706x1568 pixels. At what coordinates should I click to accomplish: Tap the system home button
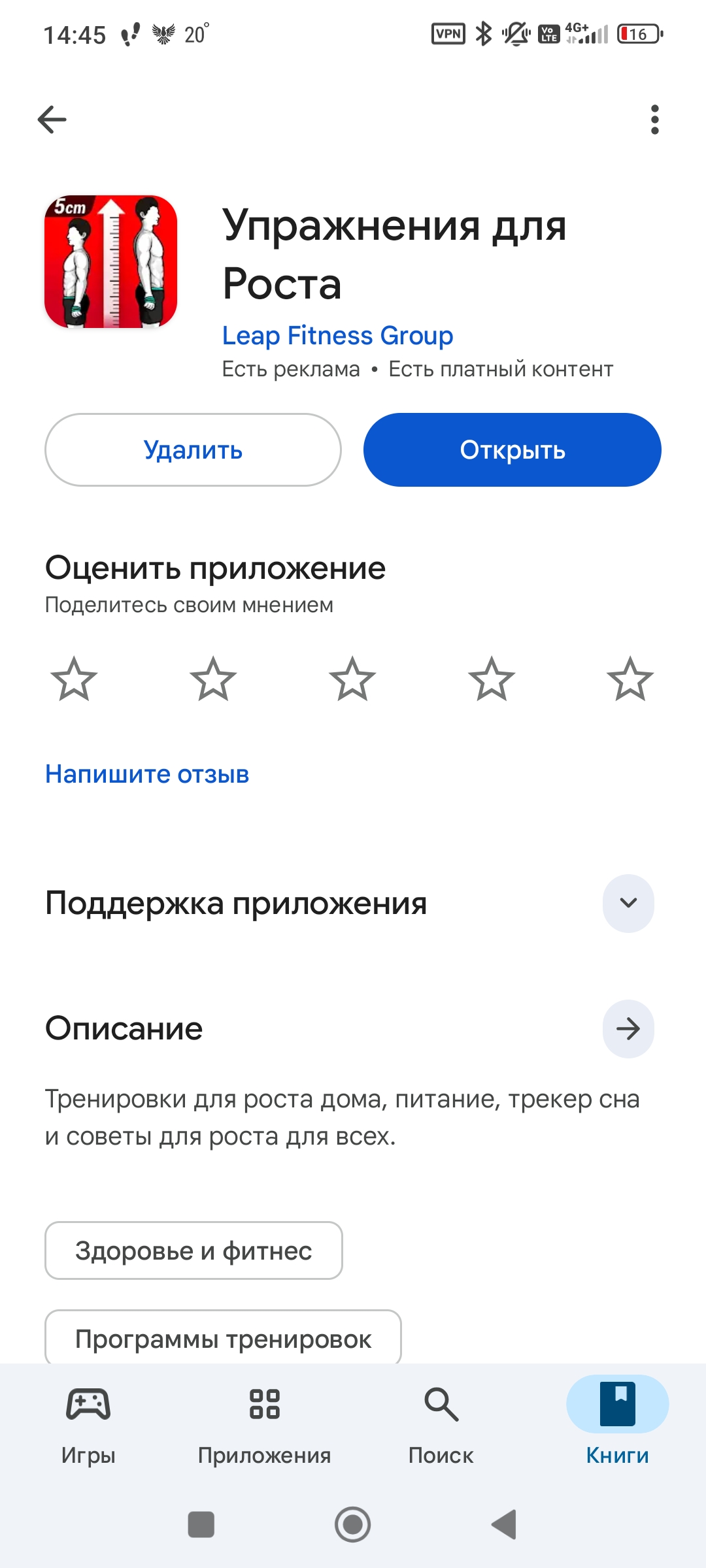pos(353,1524)
